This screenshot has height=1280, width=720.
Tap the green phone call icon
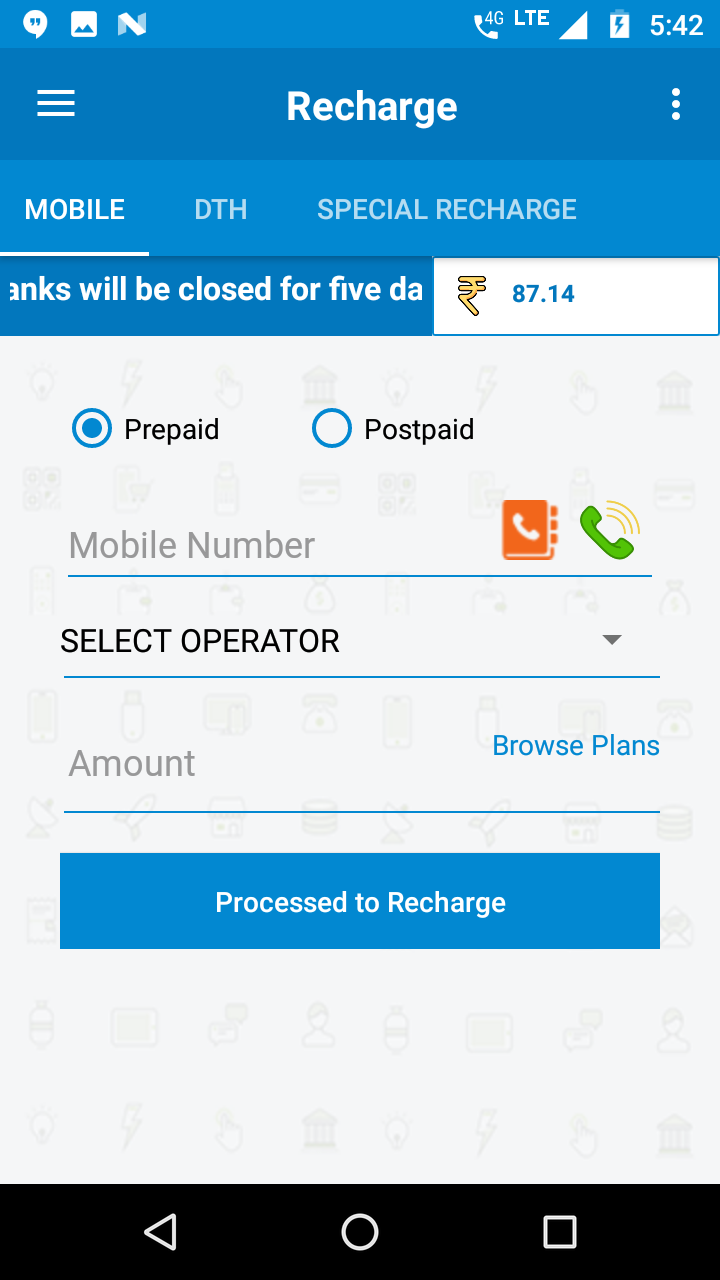click(x=609, y=530)
